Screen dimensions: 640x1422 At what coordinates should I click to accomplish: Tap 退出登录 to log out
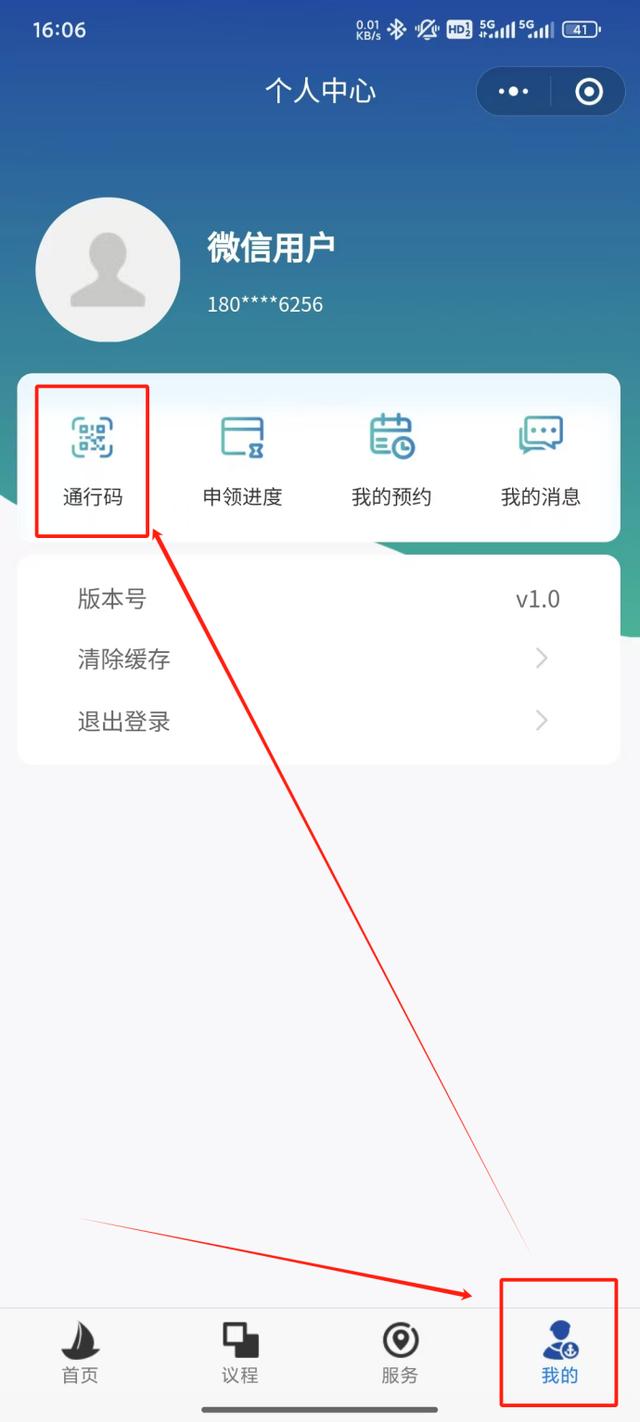click(318, 721)
